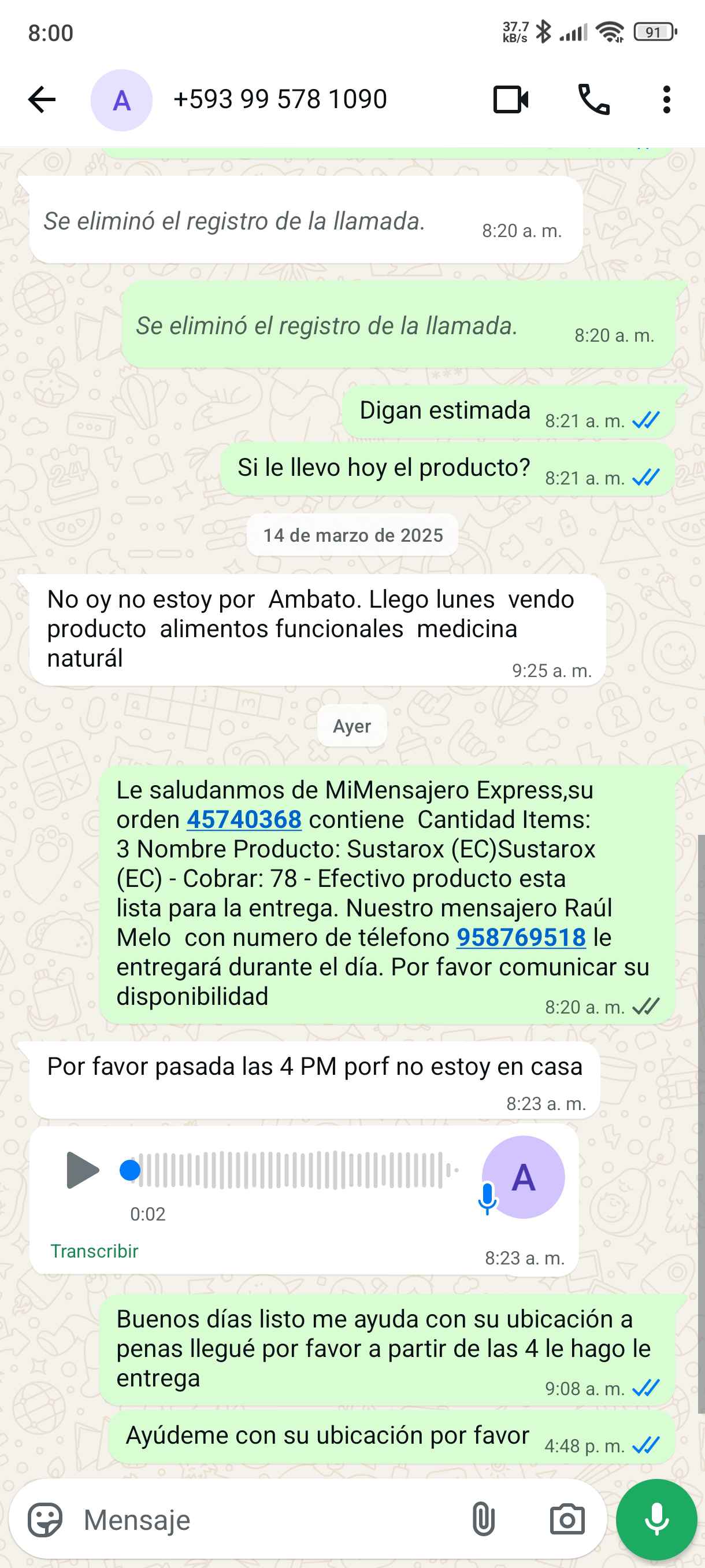Go back to the chat list
Viewport: 705px width, 1568px height.
point(42,100)
